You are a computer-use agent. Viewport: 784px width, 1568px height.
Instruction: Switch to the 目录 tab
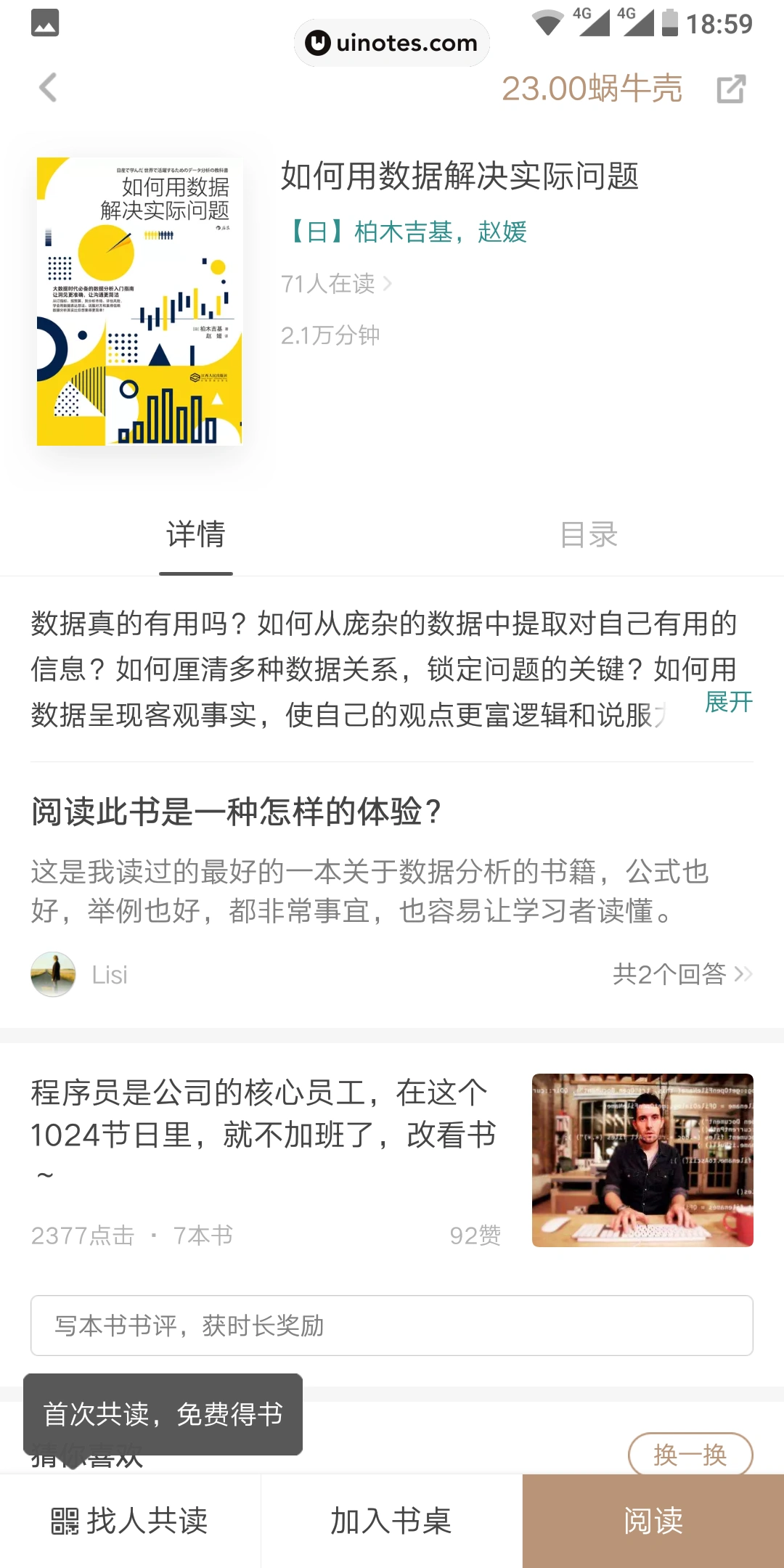click(x=588, y=535)
